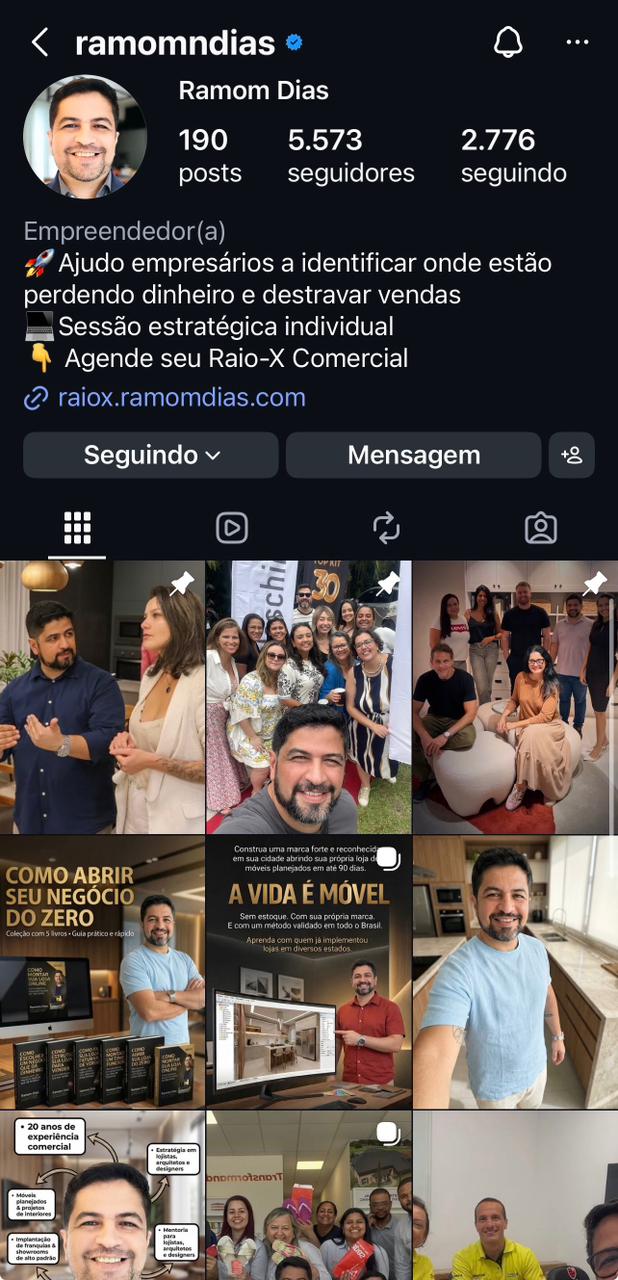View Ramom Dias's profile picture
618x1280 pixels.
pos(85,137)
